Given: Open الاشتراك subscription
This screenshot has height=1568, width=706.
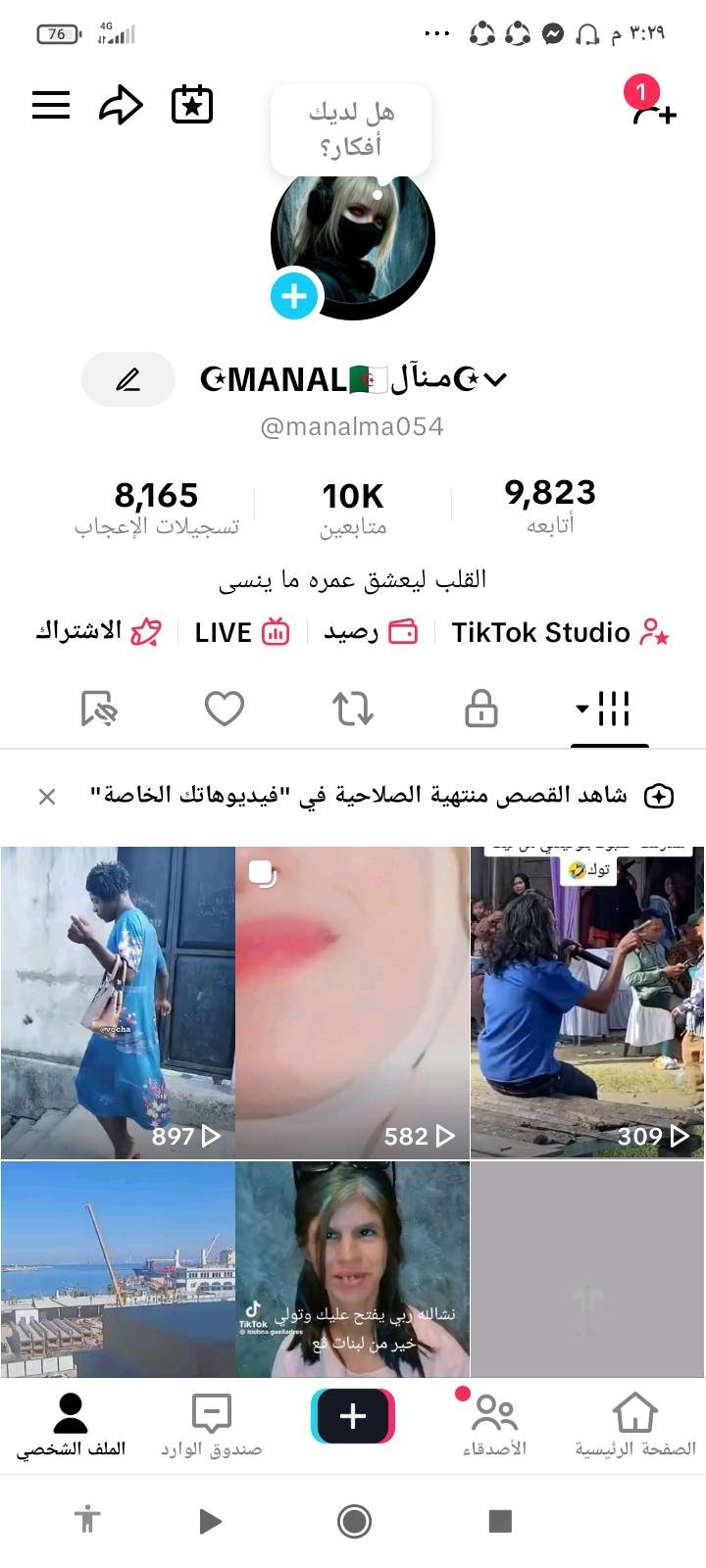Looking at the screenshot, I should tap(98, 632).
